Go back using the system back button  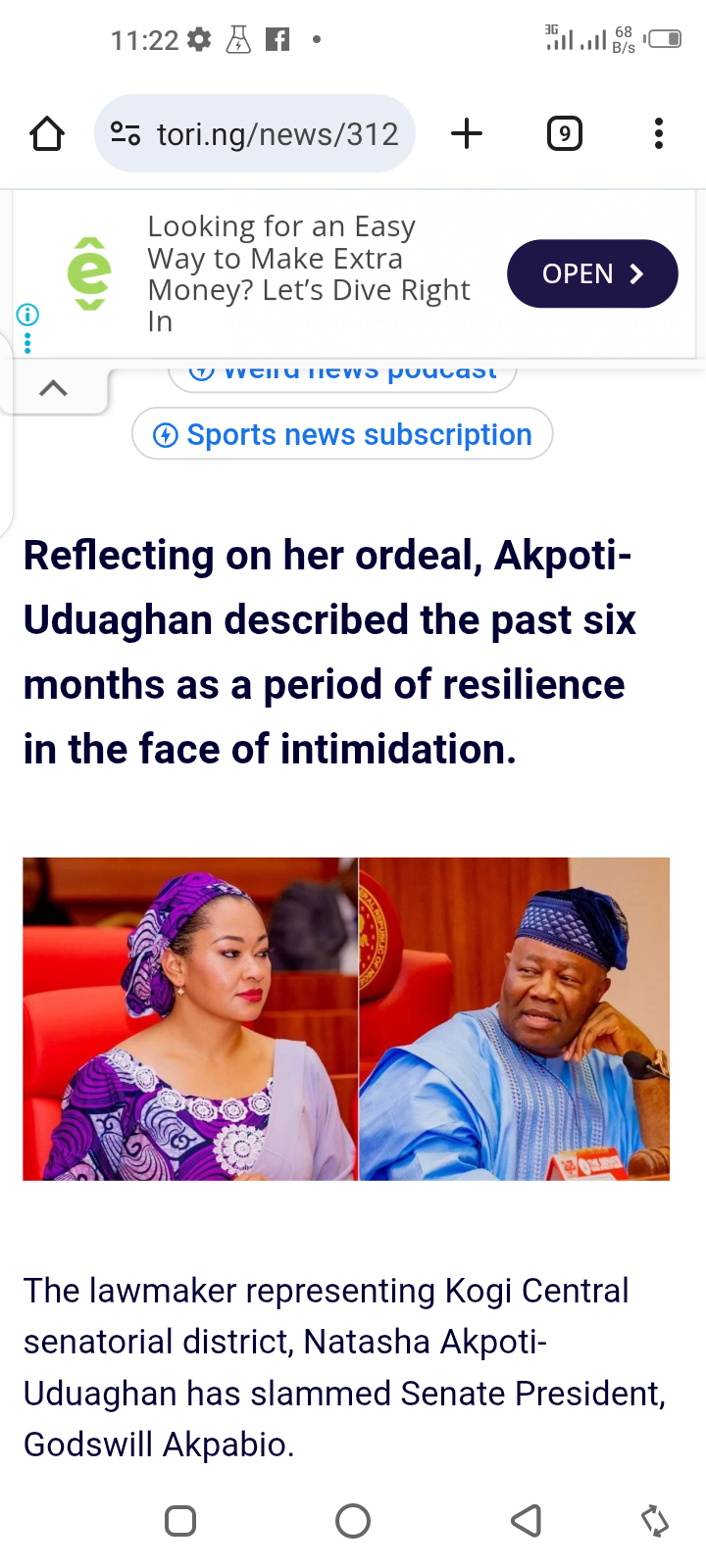(526, 1520)
